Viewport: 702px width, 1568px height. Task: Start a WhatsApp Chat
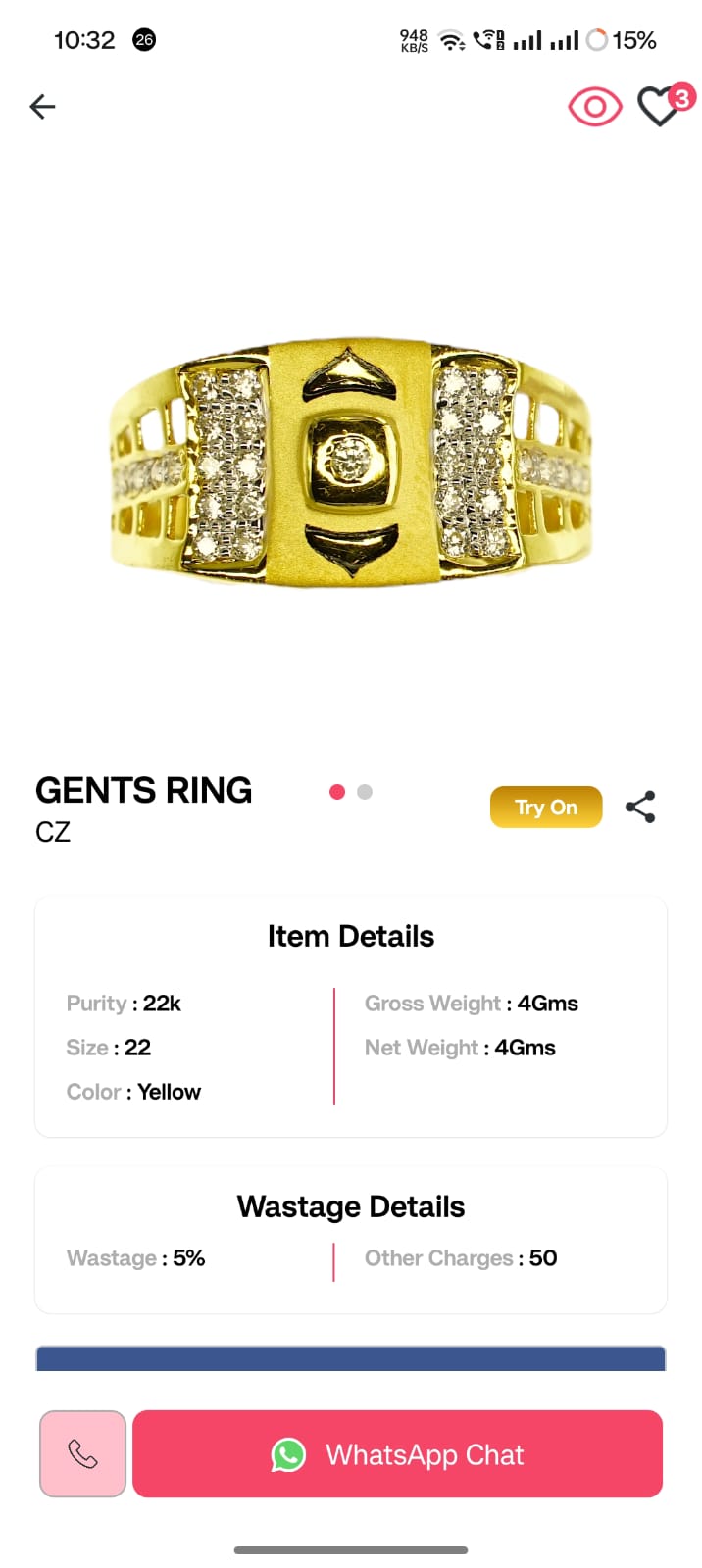click(398, 1453)
